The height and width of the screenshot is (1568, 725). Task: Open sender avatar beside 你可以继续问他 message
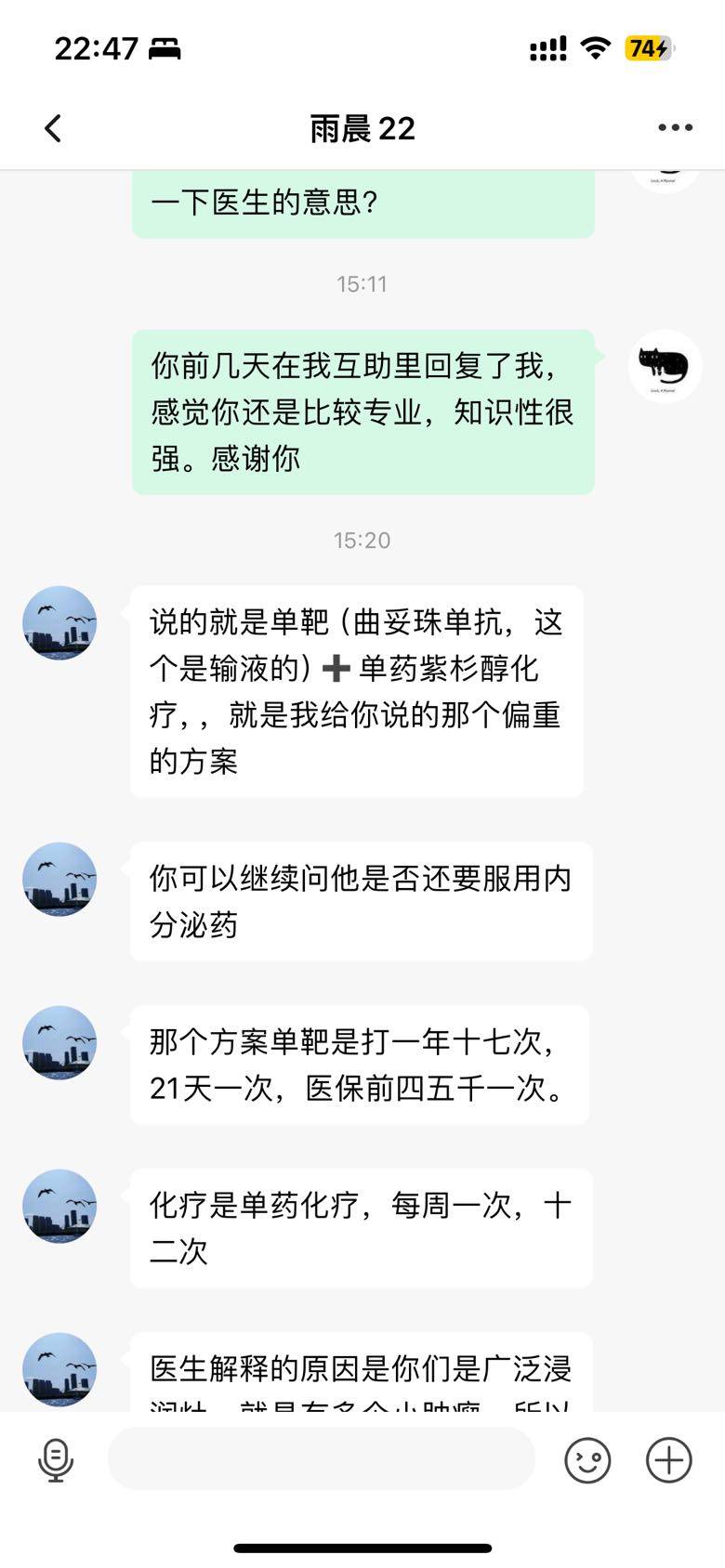tap(59, 879)
